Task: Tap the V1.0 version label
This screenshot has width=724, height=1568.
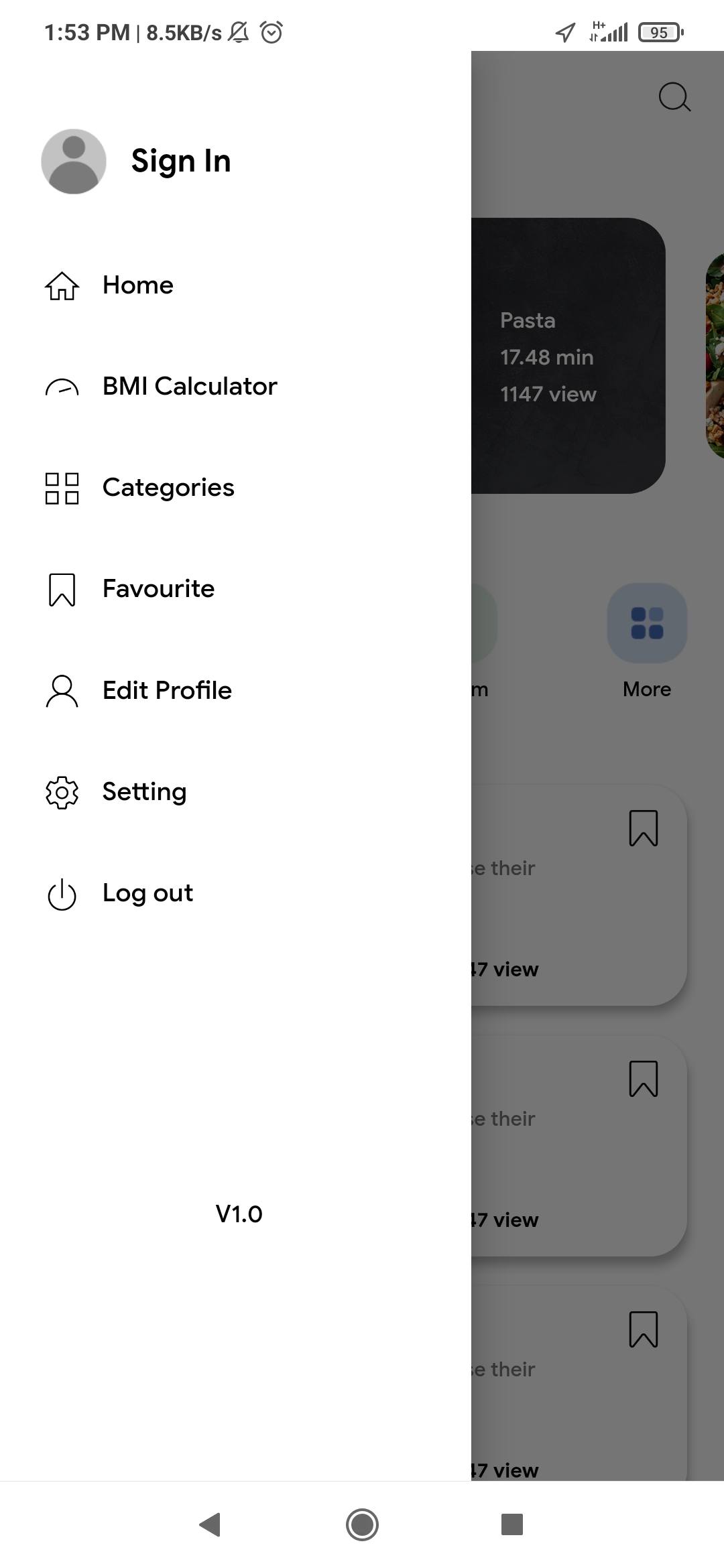Action: (239, 1214)
